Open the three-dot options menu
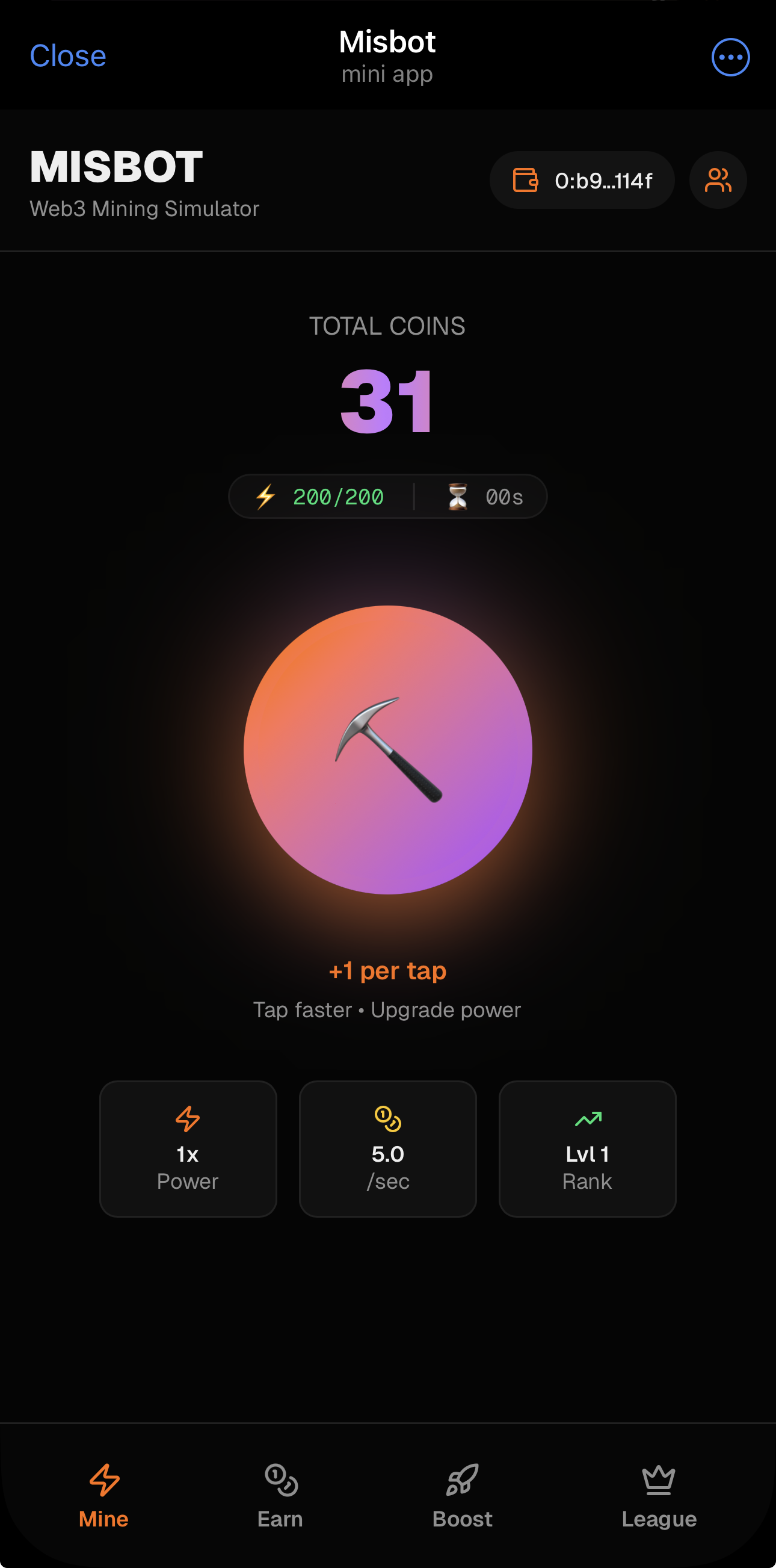Screen dimensions: 776x1568 pyautogui.click(x=730, y=57)
